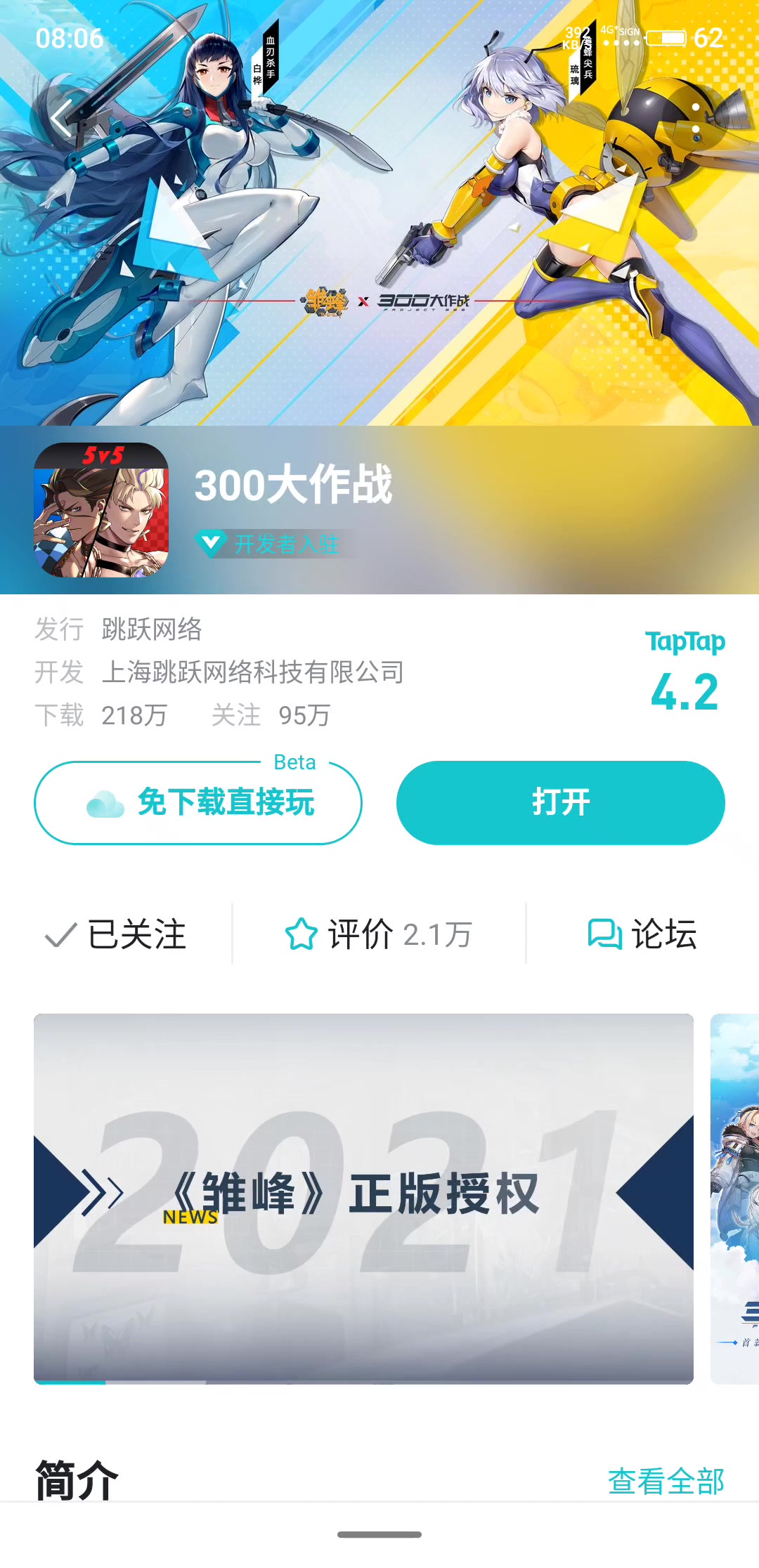Open the next screenshot thumbnail beside the banner
The height and width of the screenshot is (1568, 759).
click(x=735, y=1198)
